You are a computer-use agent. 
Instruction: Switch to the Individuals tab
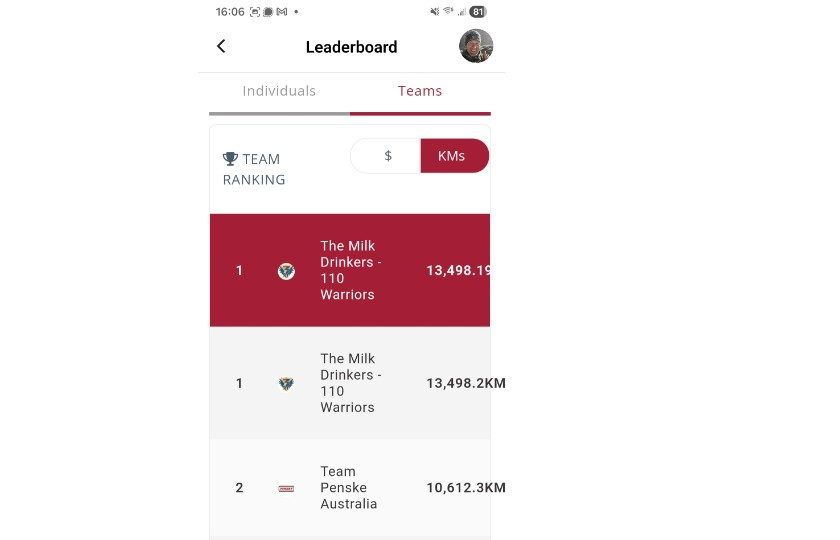pos(279,91)
